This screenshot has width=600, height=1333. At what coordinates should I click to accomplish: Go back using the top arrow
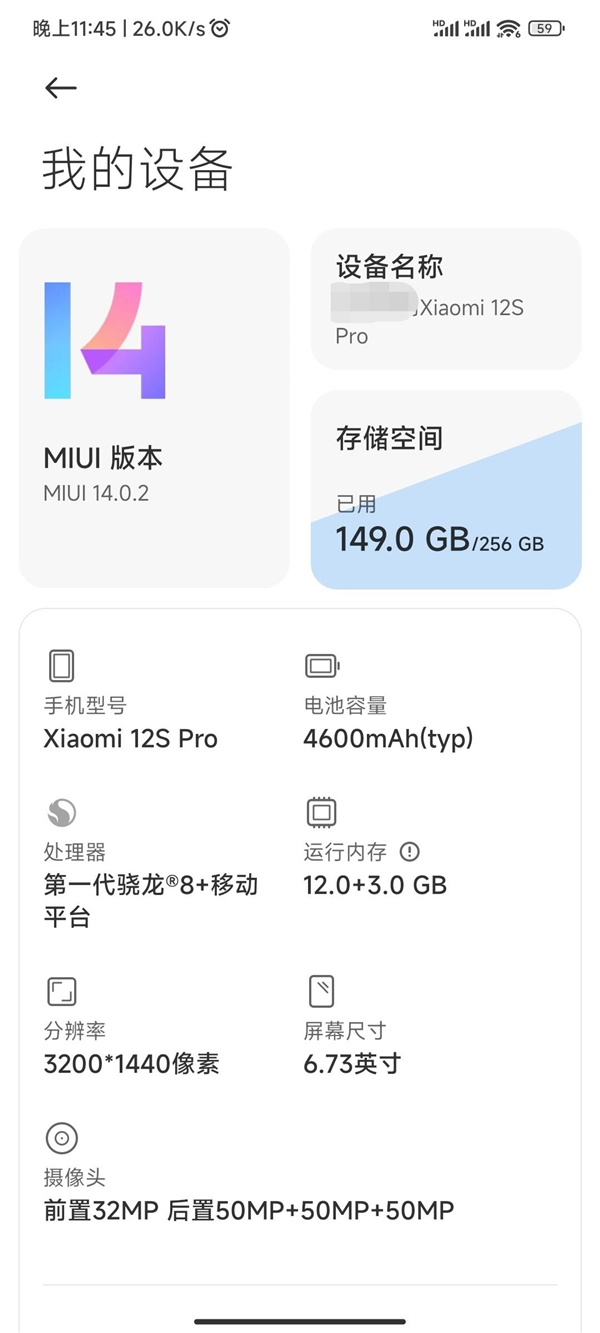pyautogui.click(x=61, y=88)
